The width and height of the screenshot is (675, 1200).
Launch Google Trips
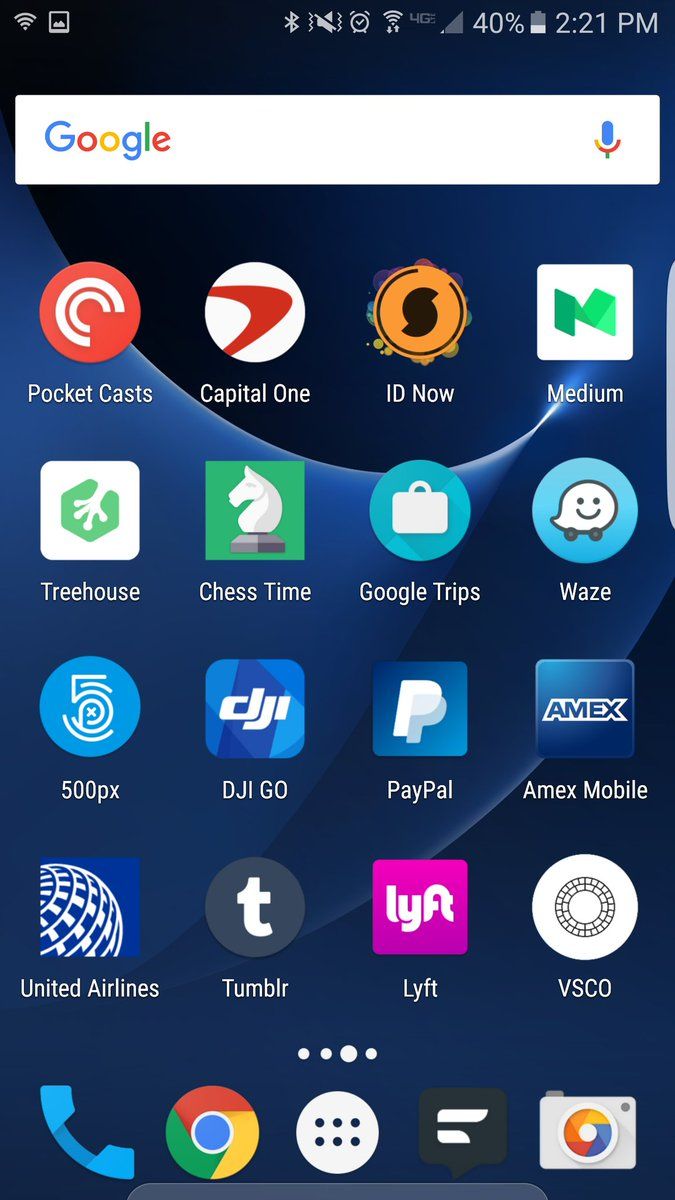[x=420, y=511]
